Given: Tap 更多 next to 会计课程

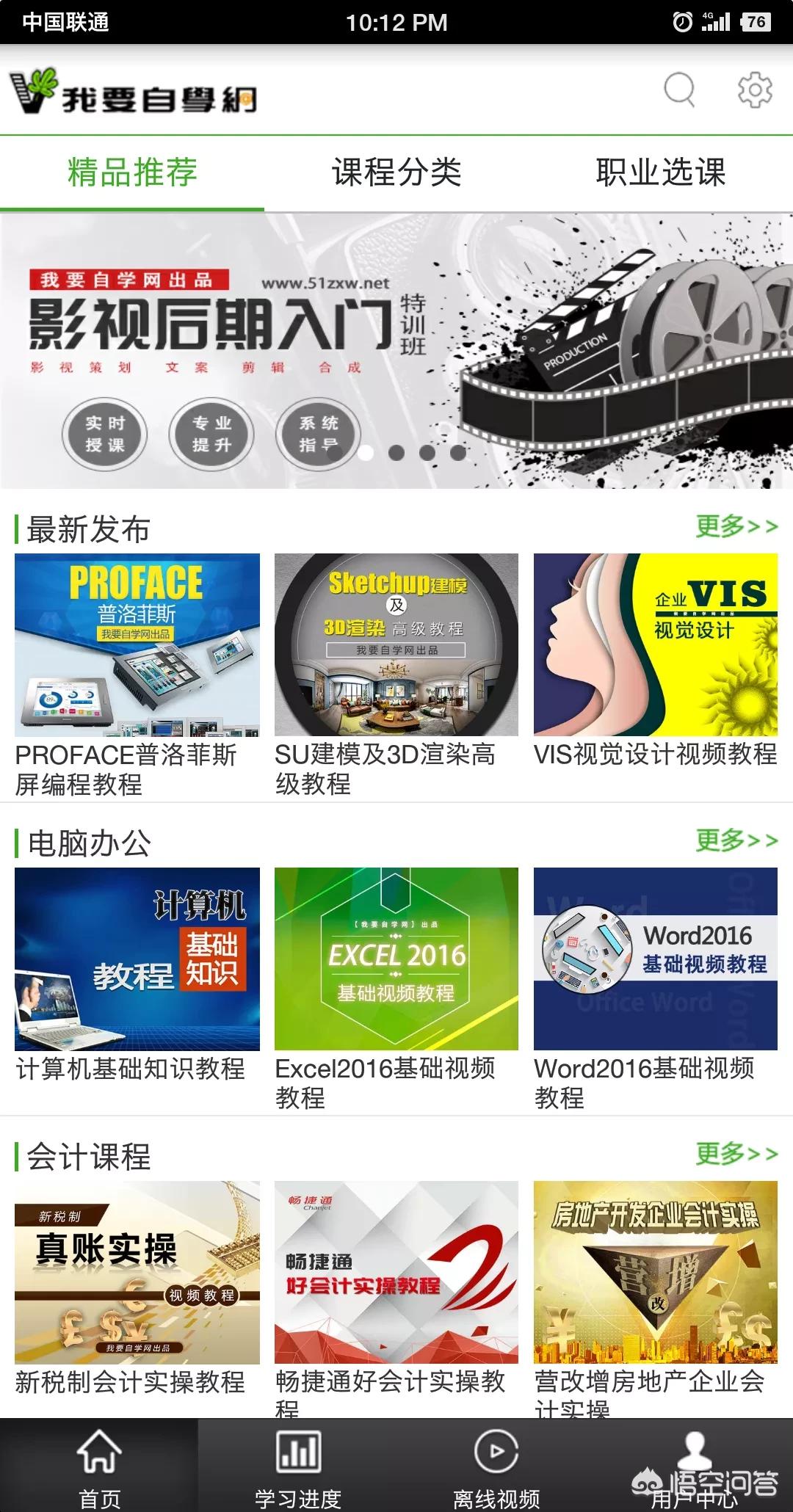Looking at the screenshot, I should (736, 1153).
